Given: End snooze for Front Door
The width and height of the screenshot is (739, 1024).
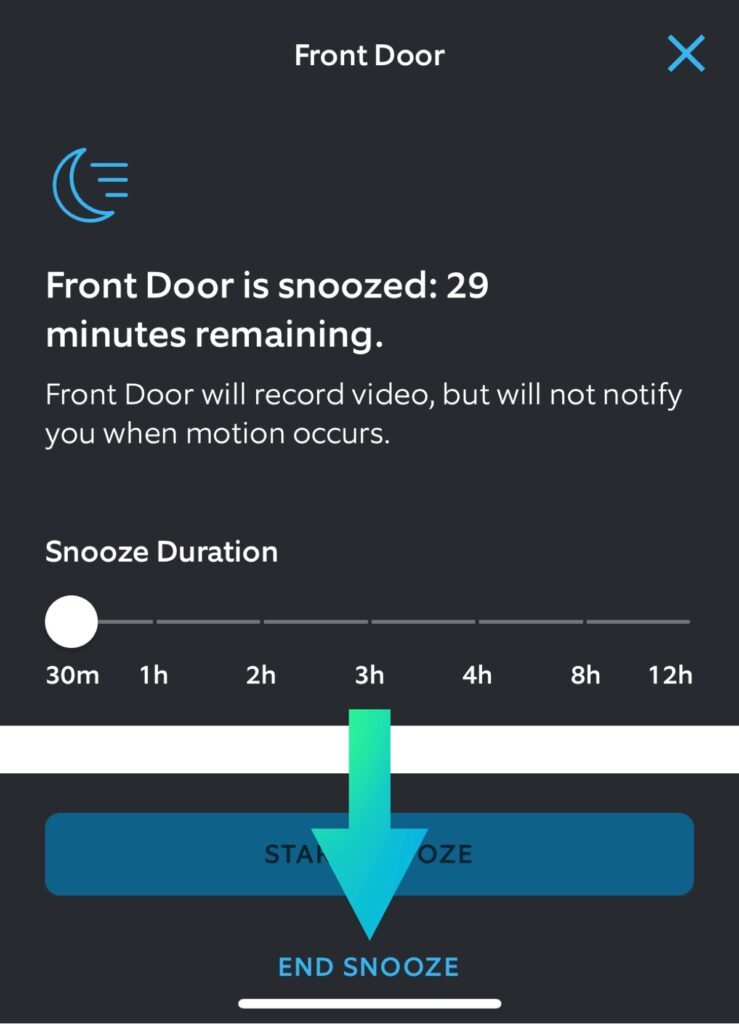Looking at the screenshot, I should click(368, 967).
